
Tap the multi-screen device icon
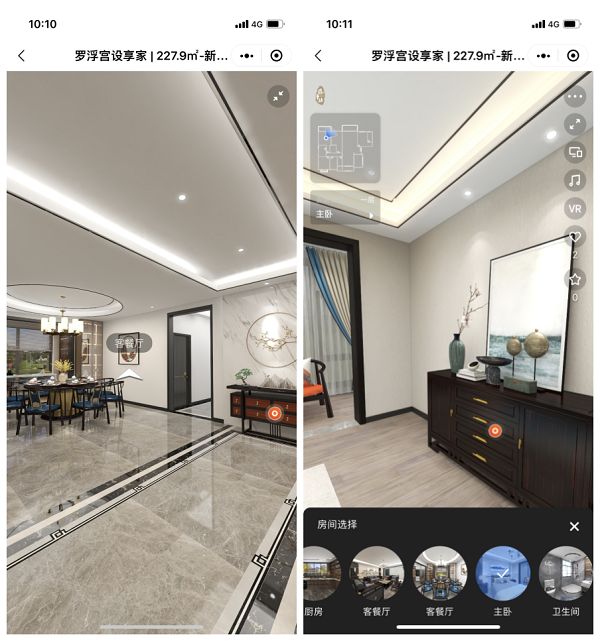[575, 152]
